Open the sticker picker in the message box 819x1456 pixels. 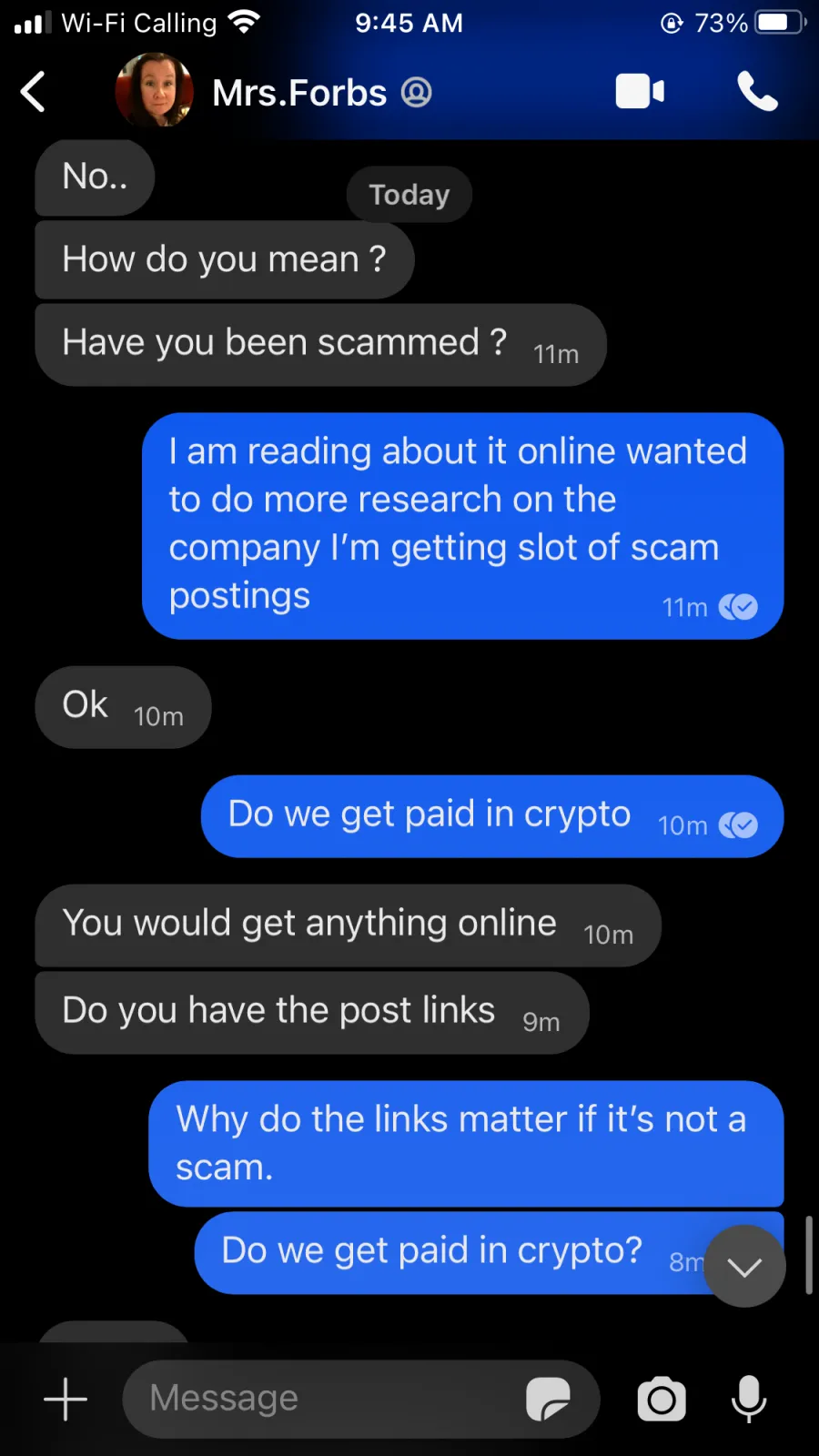coord(549,1399)
